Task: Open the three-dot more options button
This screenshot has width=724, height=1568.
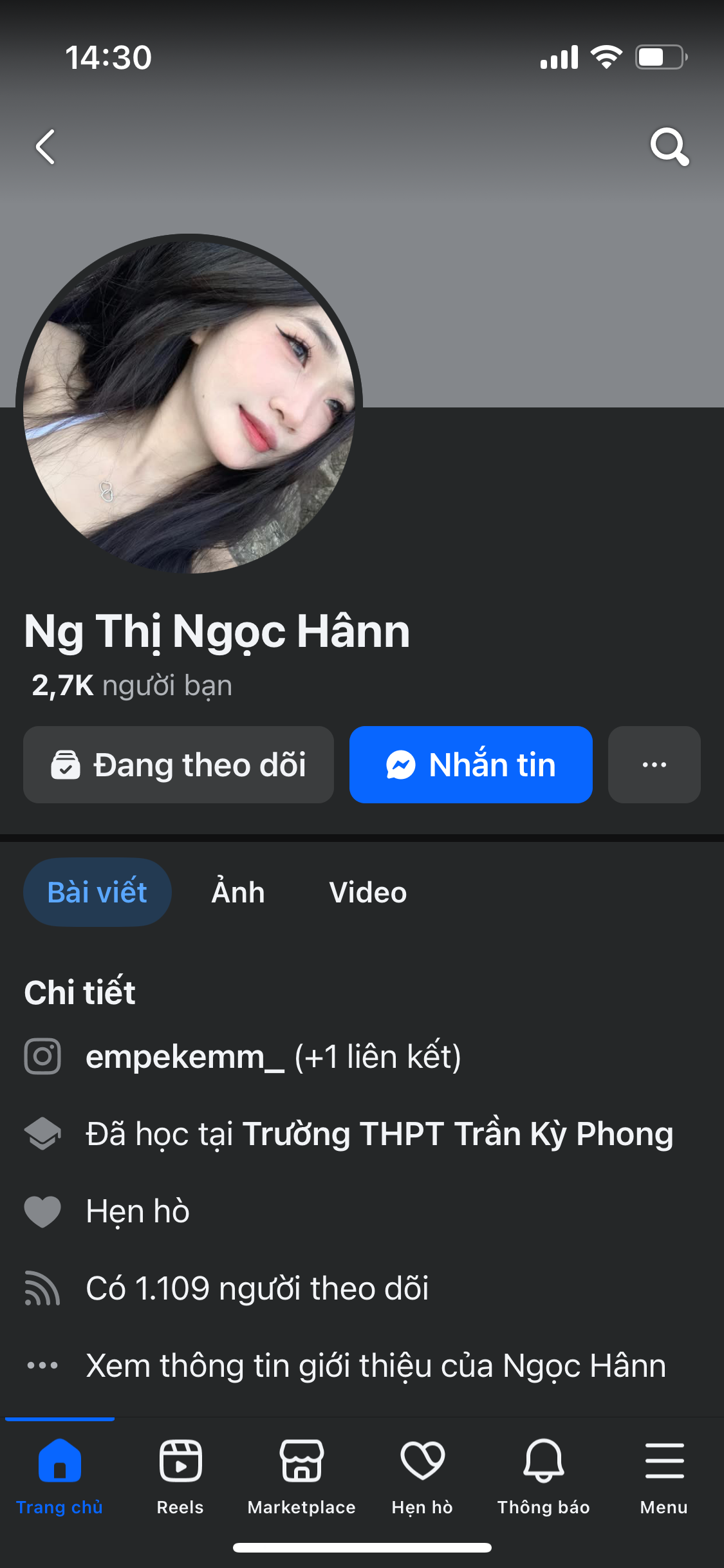Action: coord(654,765)
